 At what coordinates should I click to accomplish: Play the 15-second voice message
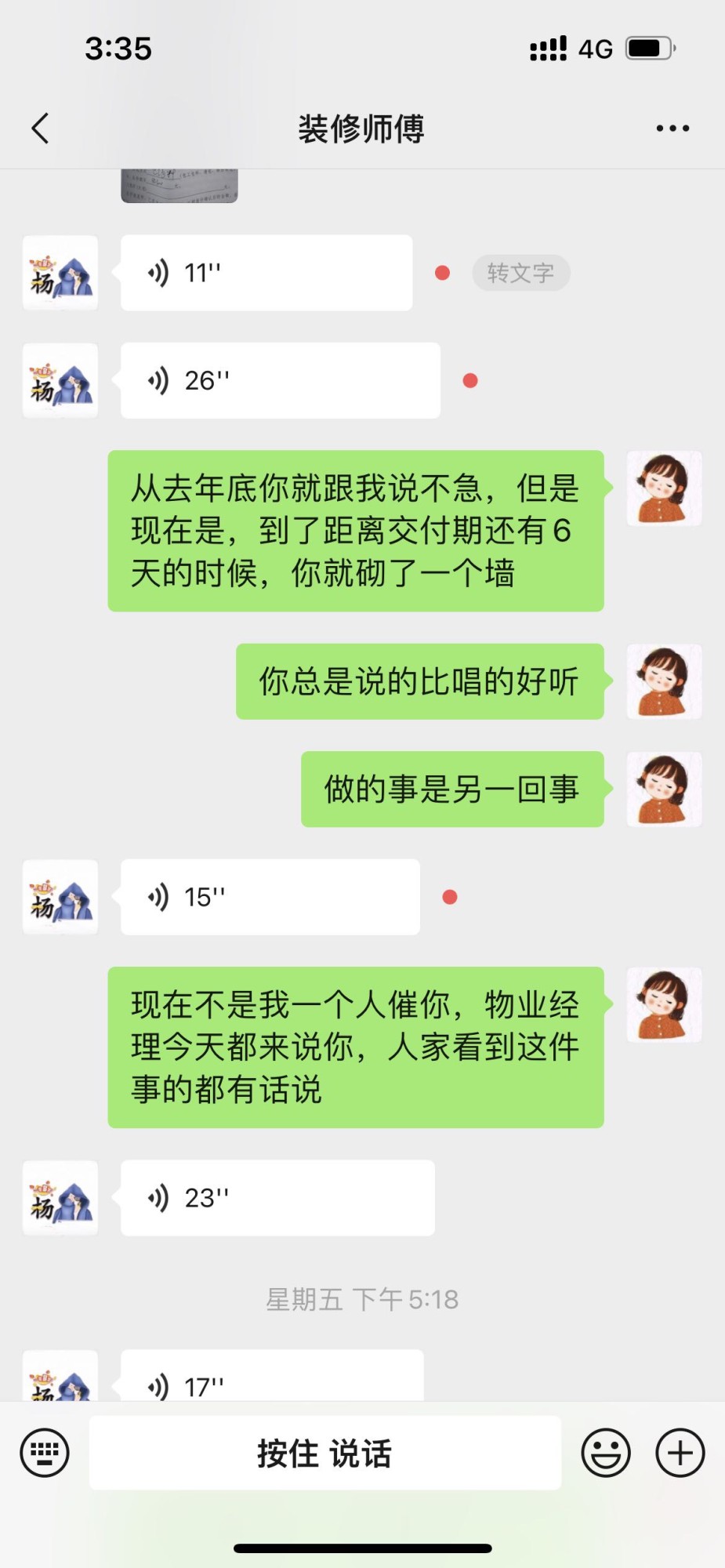pos(270,897)
